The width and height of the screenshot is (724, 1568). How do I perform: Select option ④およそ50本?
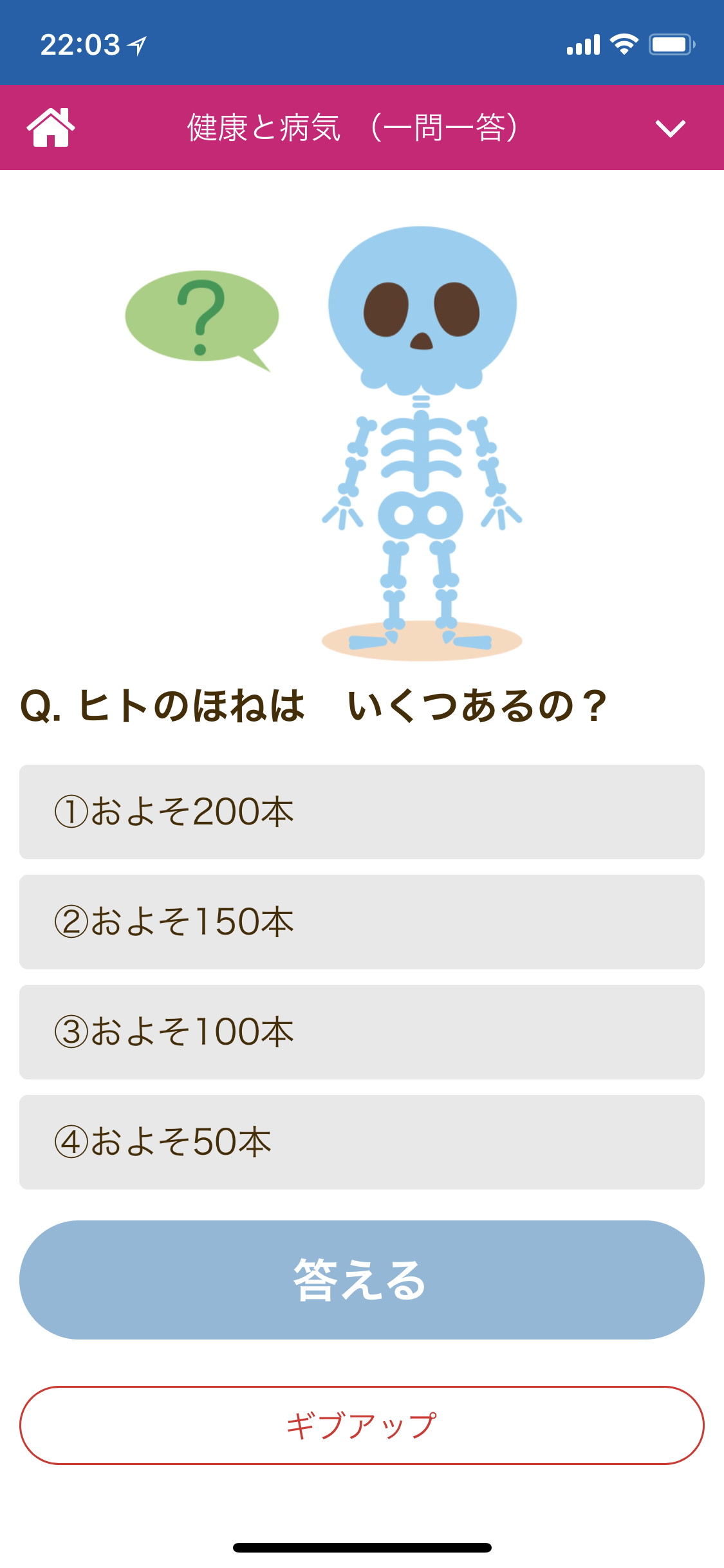362,1142
